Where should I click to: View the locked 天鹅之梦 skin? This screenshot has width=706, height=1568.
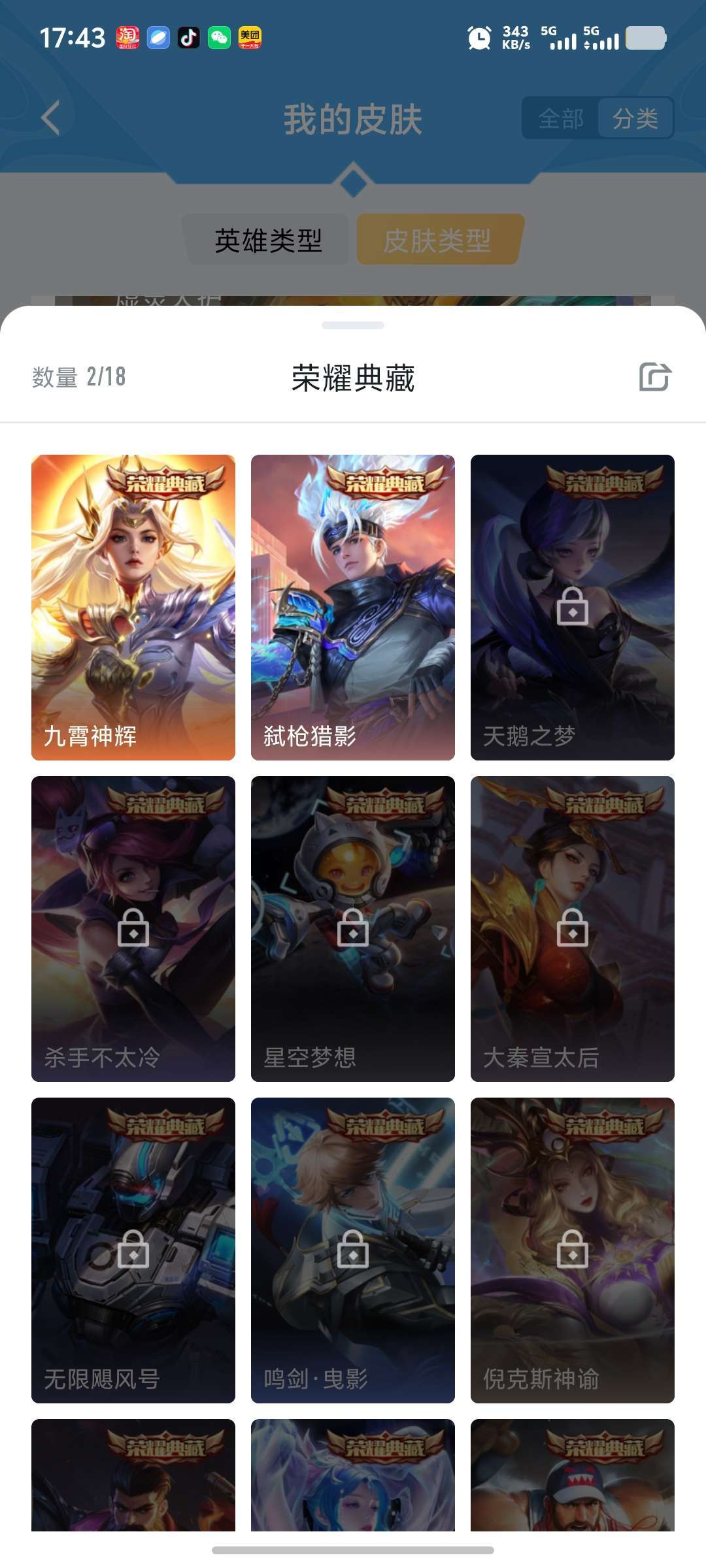[x=573, y=608]
